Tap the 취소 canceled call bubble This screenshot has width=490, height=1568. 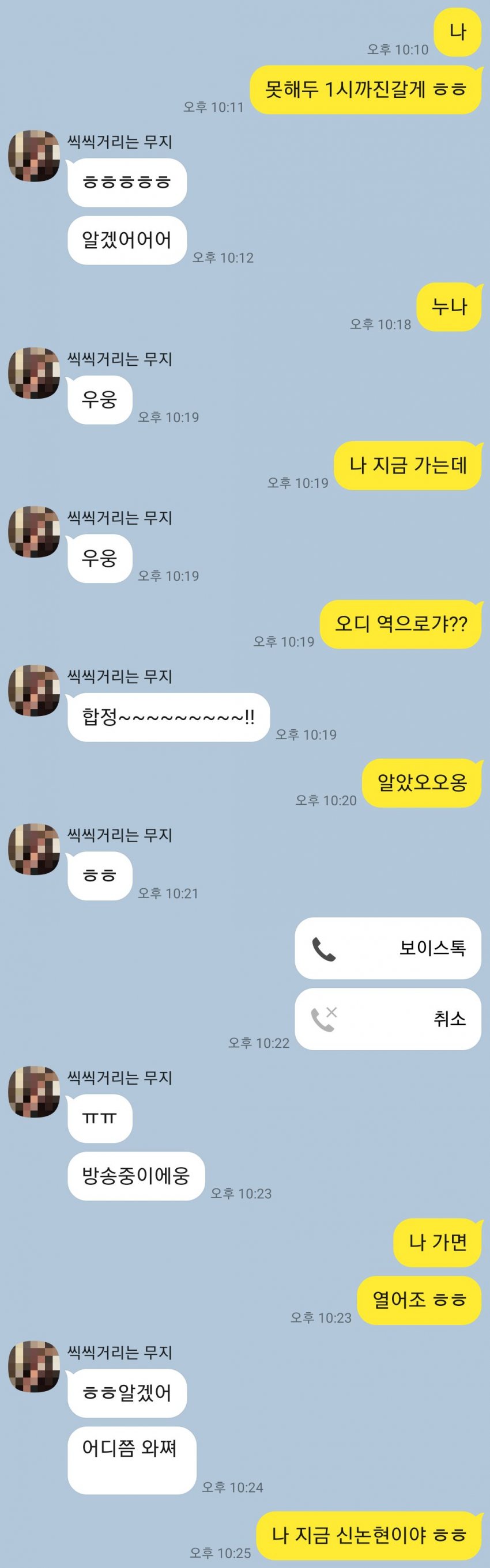coord(387,1018)
